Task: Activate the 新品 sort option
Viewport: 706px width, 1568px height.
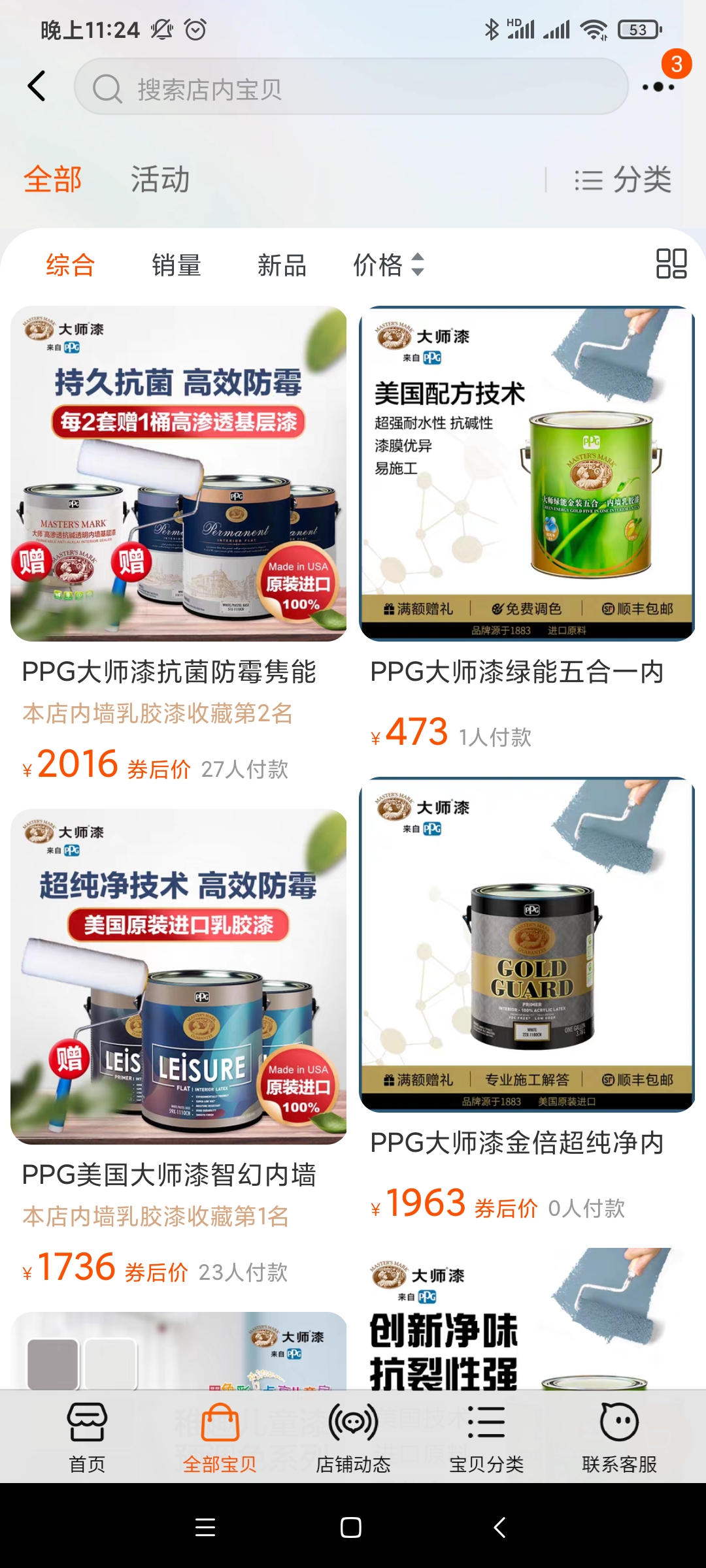Action: [x=281, y=265]
